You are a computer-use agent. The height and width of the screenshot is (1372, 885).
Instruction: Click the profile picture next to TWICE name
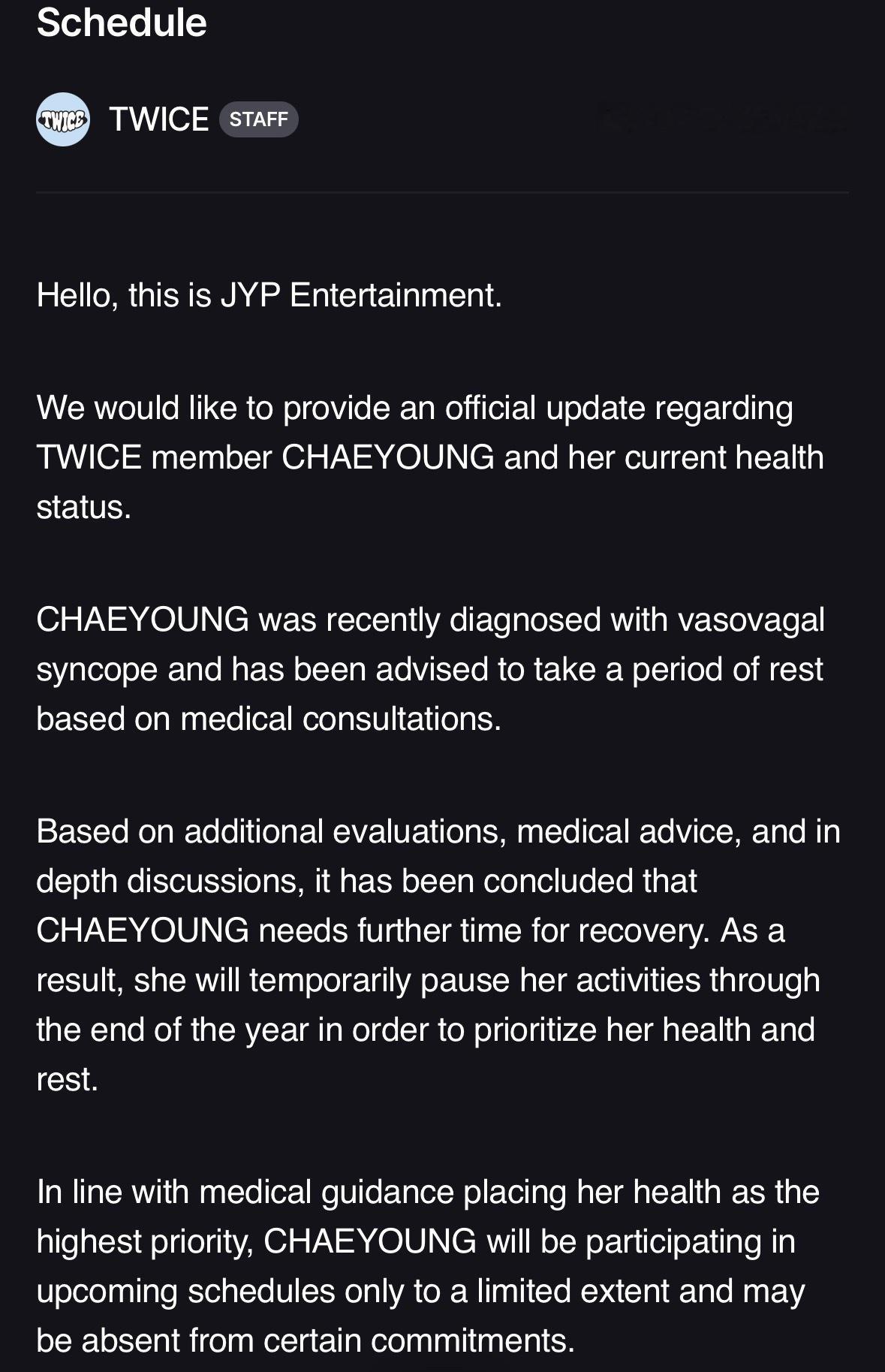tap(62, 119)
